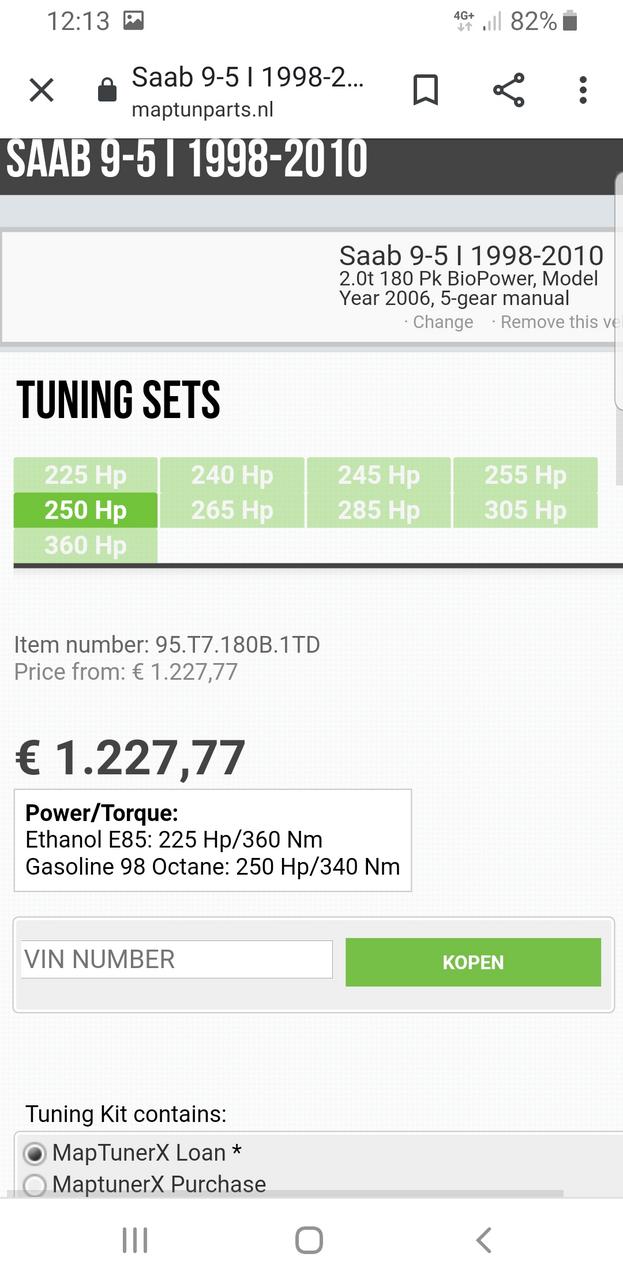This screenshot has height=1280, width=623.
Task: Go back with the system back button
Action: tap(484, 1240)
